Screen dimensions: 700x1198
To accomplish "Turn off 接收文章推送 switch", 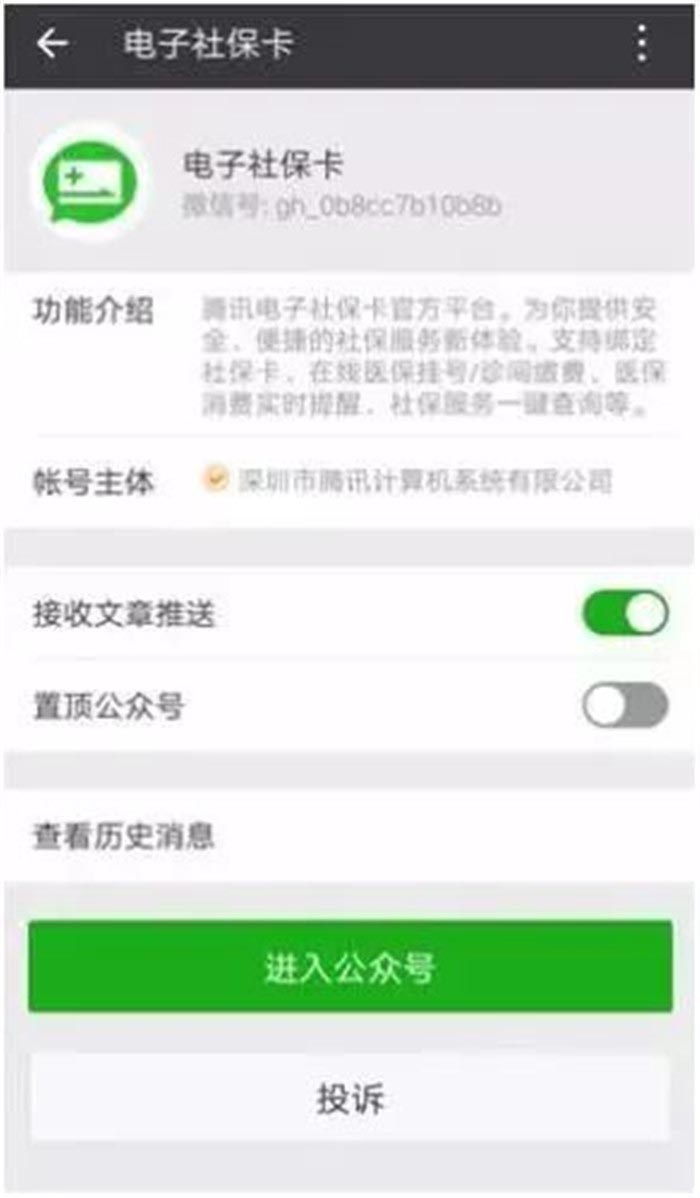I will click(x=625, y=613).
